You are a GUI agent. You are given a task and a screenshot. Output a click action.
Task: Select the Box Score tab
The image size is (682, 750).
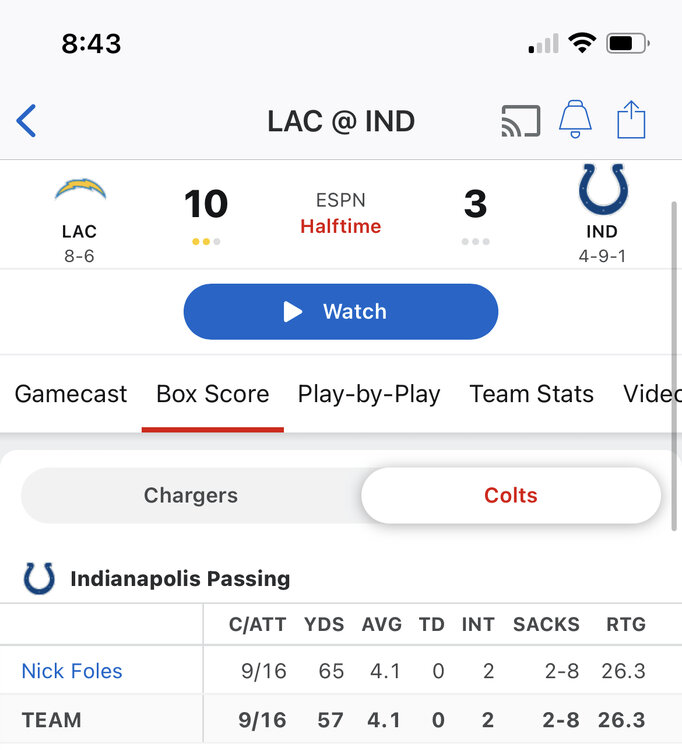(212, 394)
